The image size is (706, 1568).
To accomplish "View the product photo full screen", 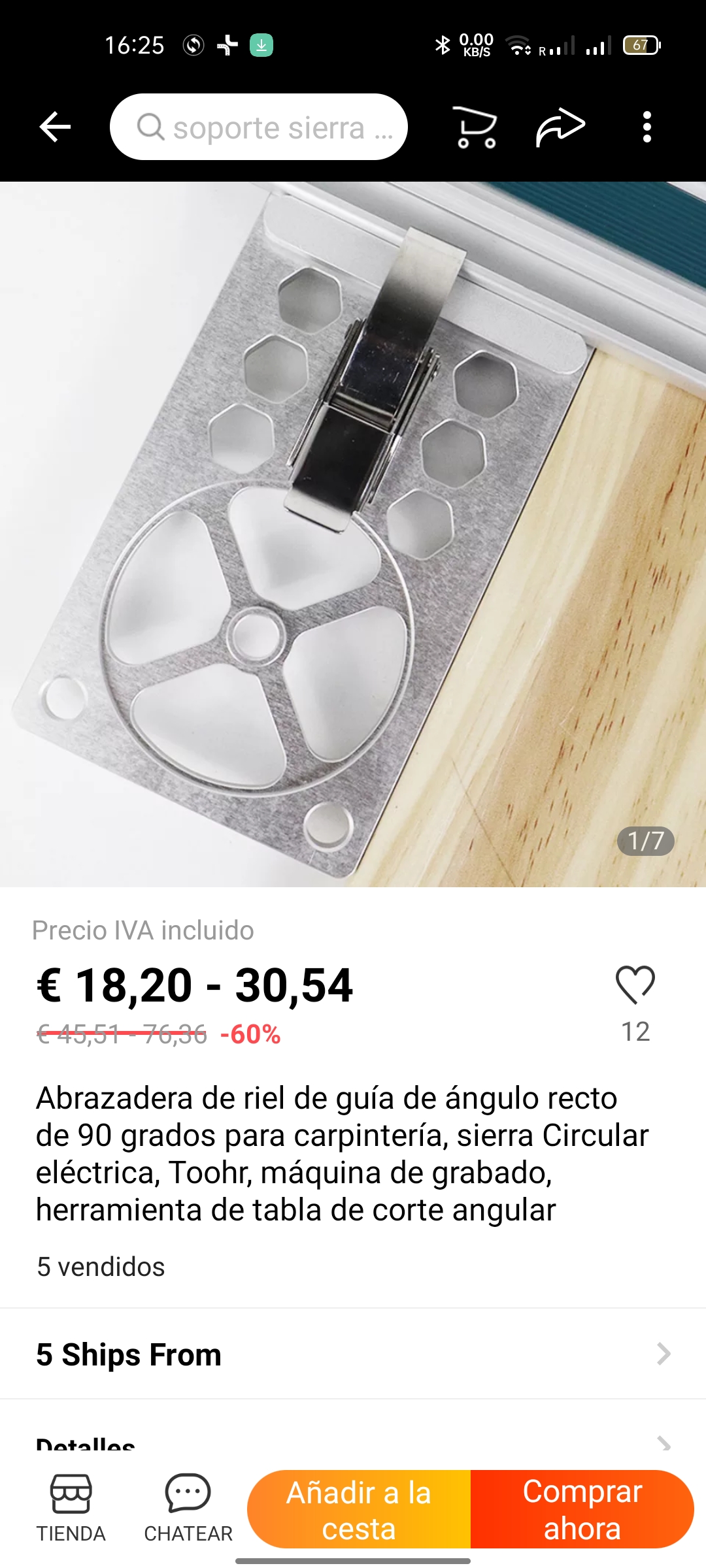I will 353,534.
